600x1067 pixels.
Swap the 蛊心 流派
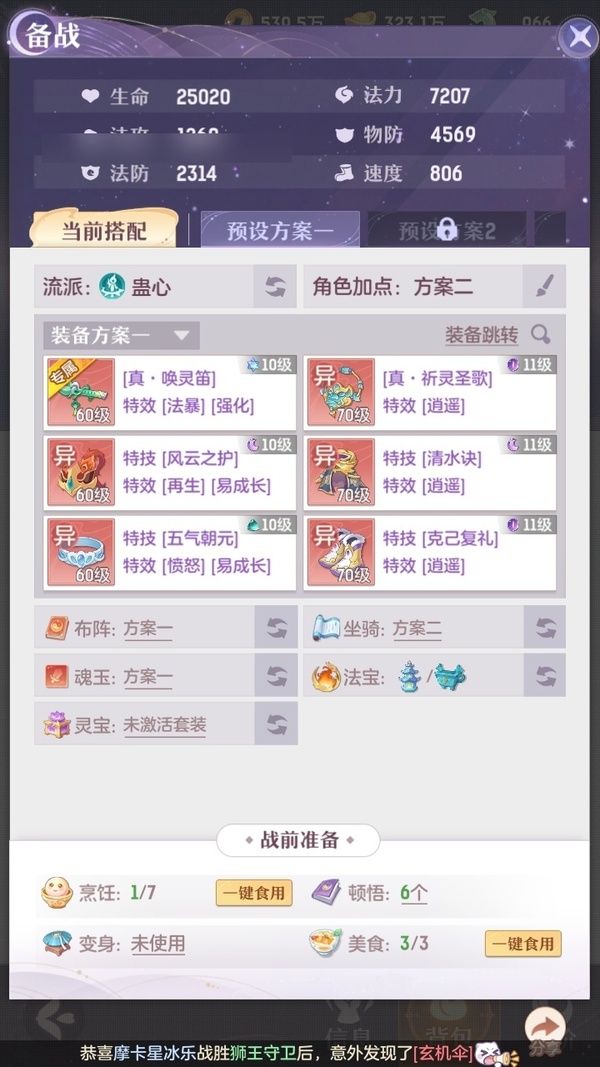pyautogui.click(x=275, y=287)
